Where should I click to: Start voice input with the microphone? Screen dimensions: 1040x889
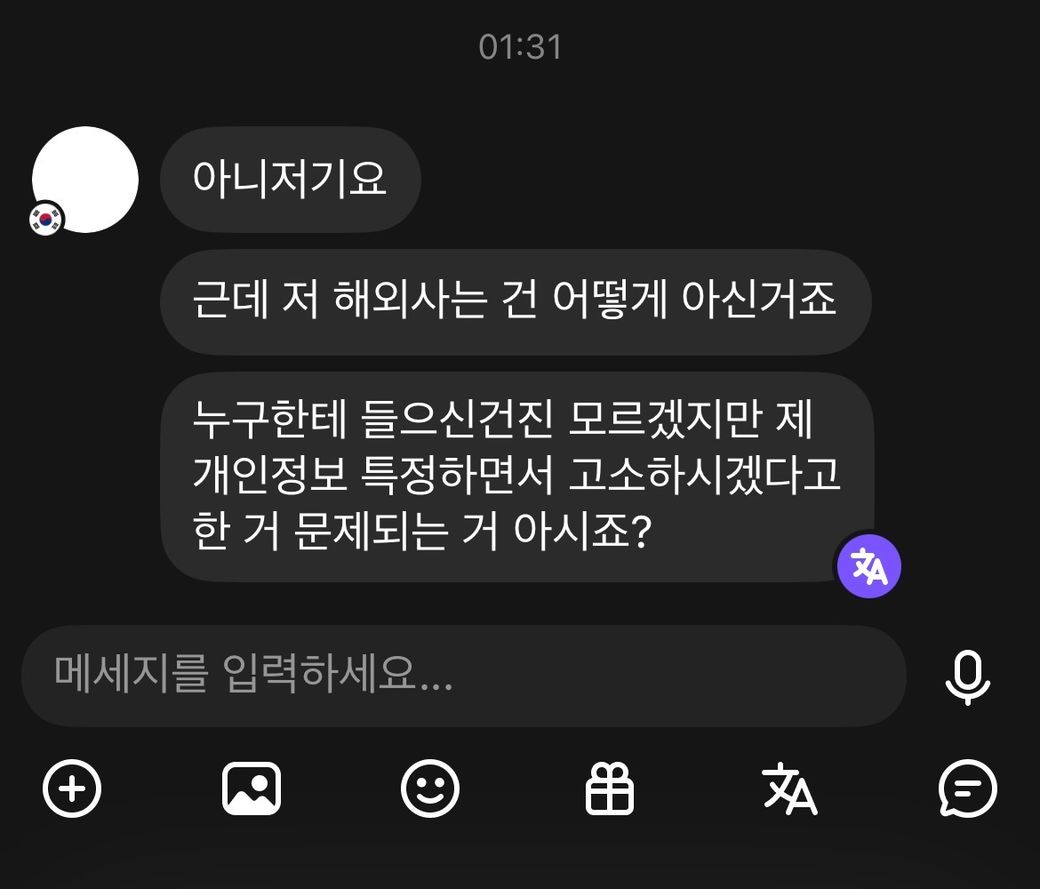(967, 677)
